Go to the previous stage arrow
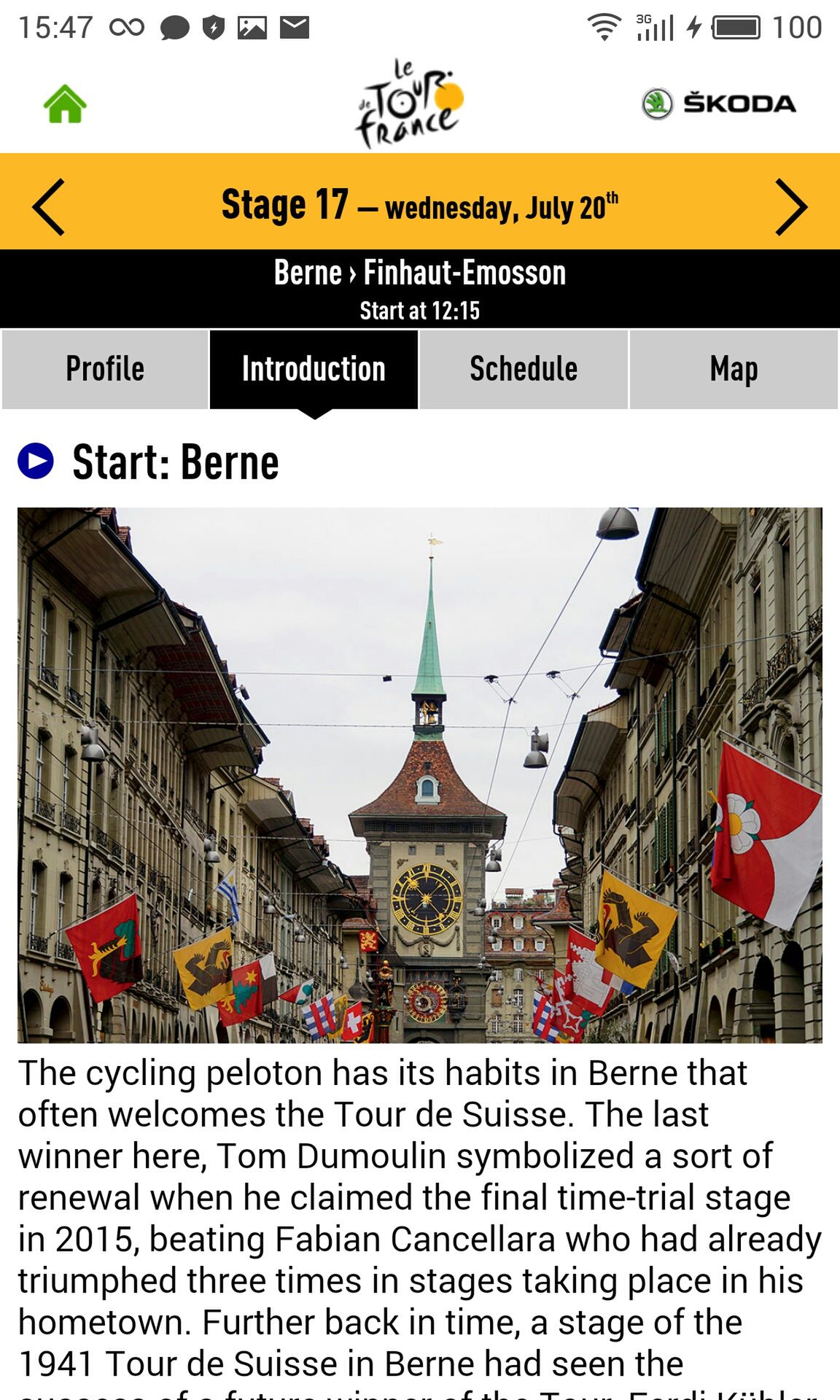Viewport: 840px width, 1400px height. pos(49,207)
